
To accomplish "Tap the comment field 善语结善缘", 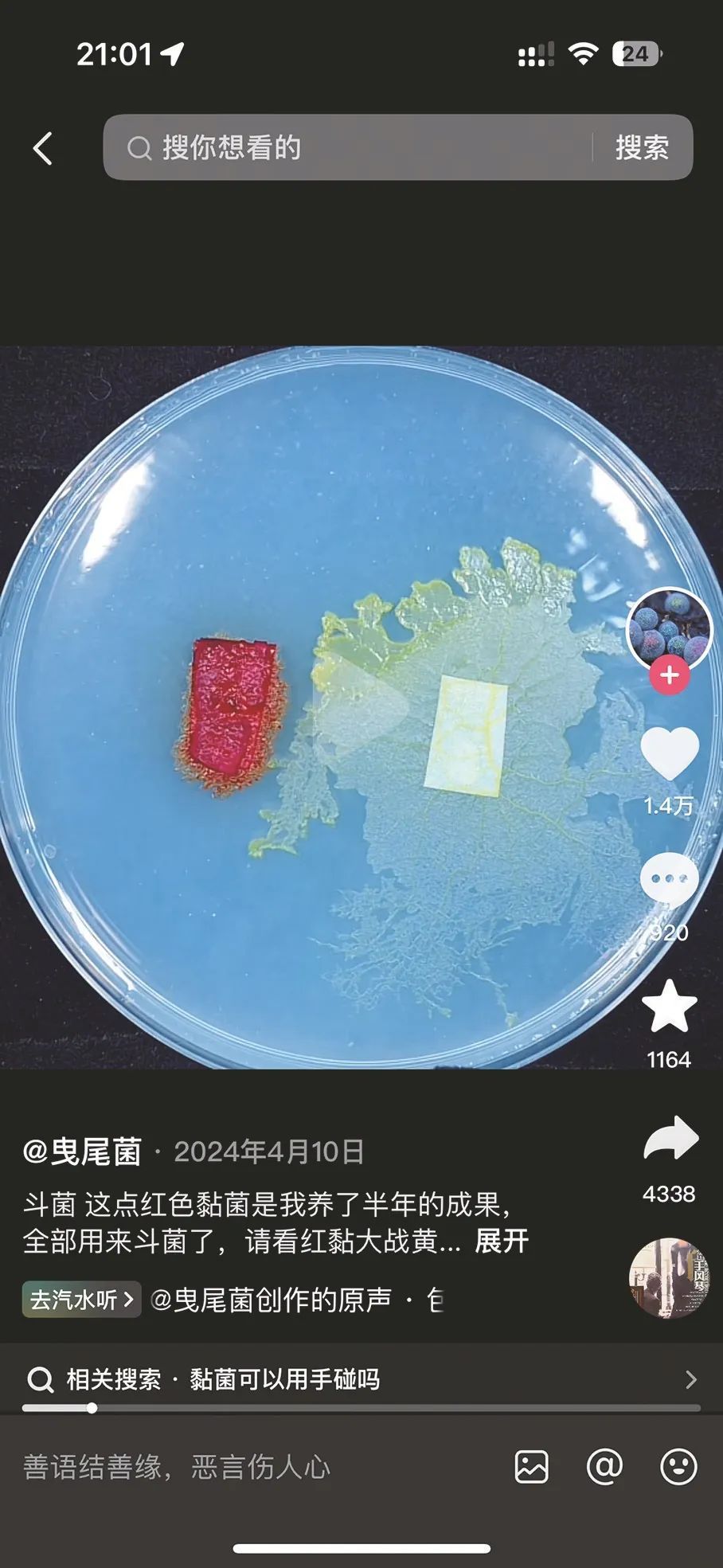I will tap(239, 1467).
